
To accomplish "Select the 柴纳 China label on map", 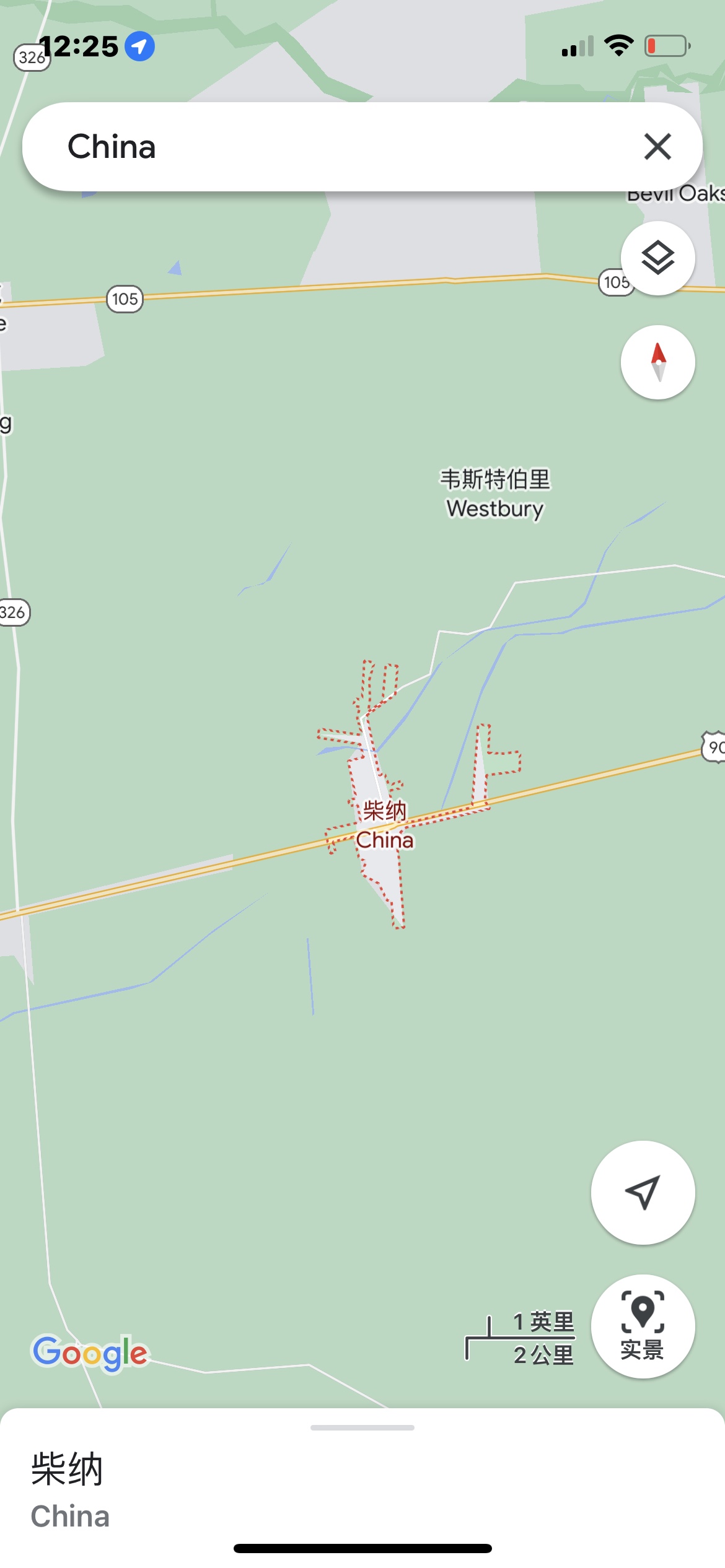I will [385, 825].
